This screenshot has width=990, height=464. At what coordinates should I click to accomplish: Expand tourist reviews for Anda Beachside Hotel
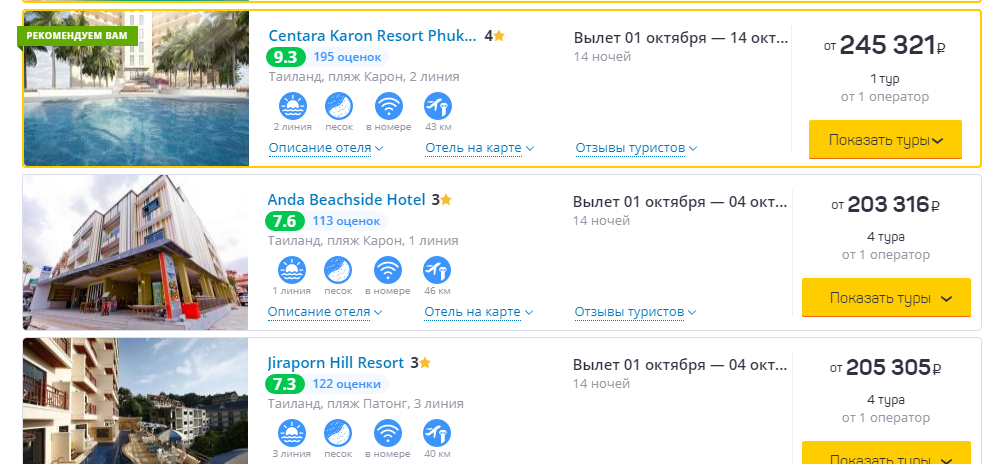pyautogui.click(x=635, y=312)
